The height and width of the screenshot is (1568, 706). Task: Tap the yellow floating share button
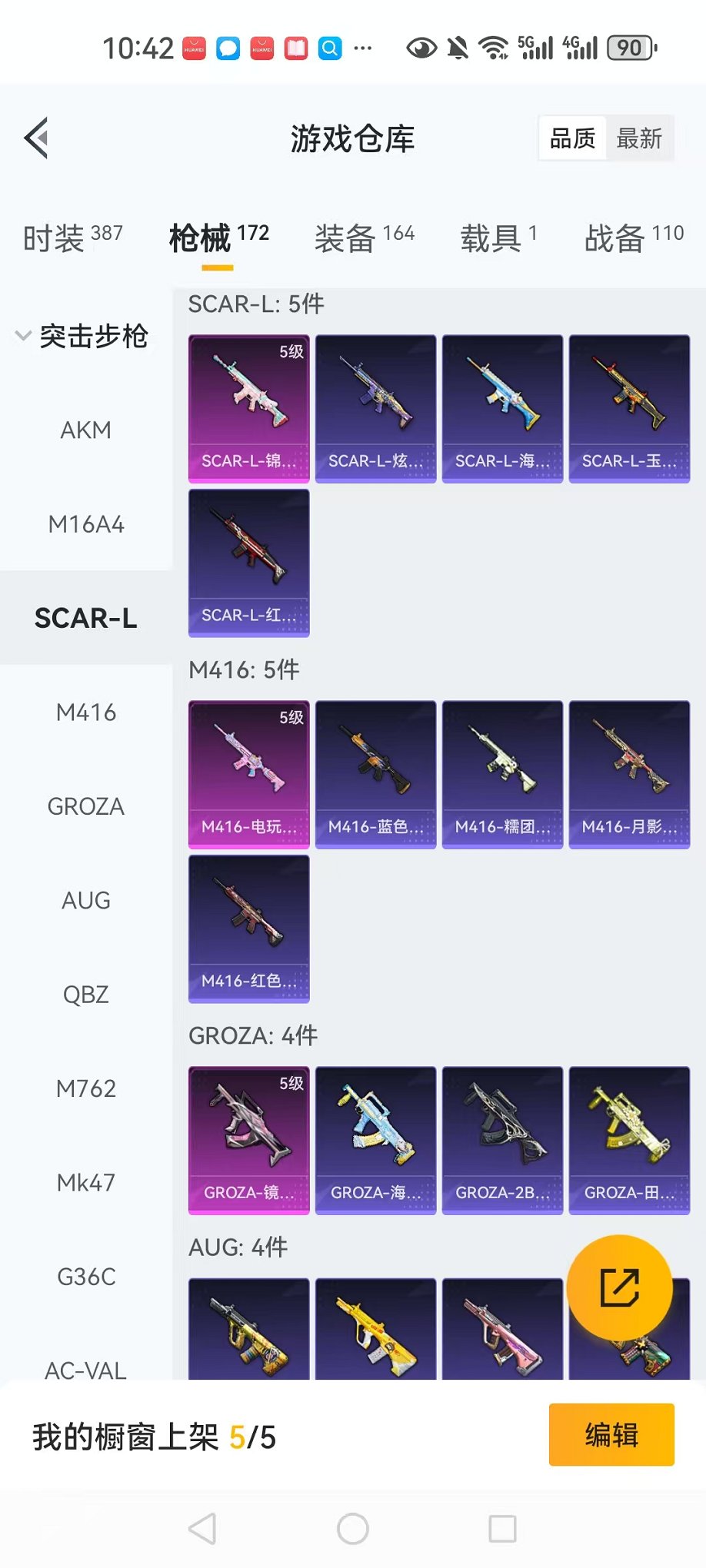point(619,1287)
